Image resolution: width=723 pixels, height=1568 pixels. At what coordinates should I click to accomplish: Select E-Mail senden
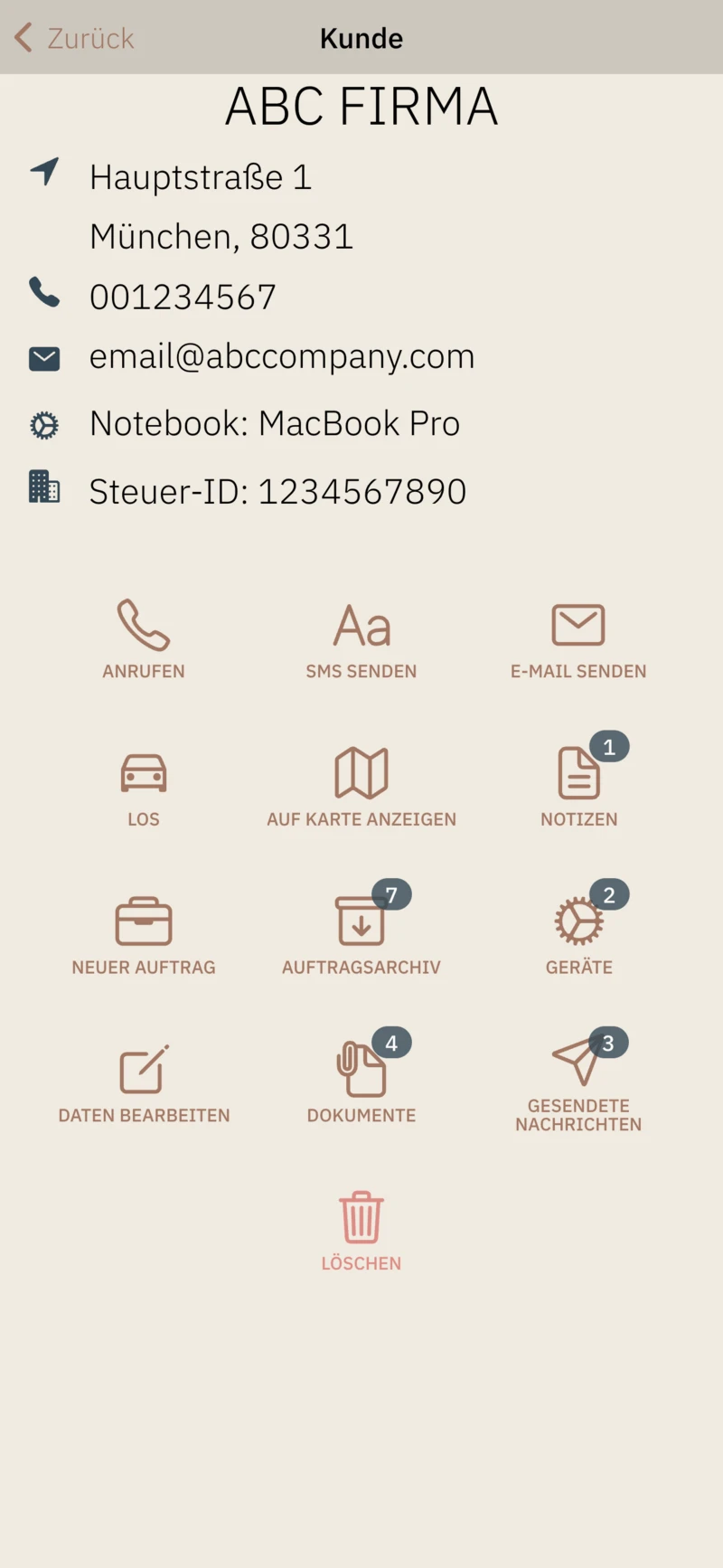tap(578, 638)
